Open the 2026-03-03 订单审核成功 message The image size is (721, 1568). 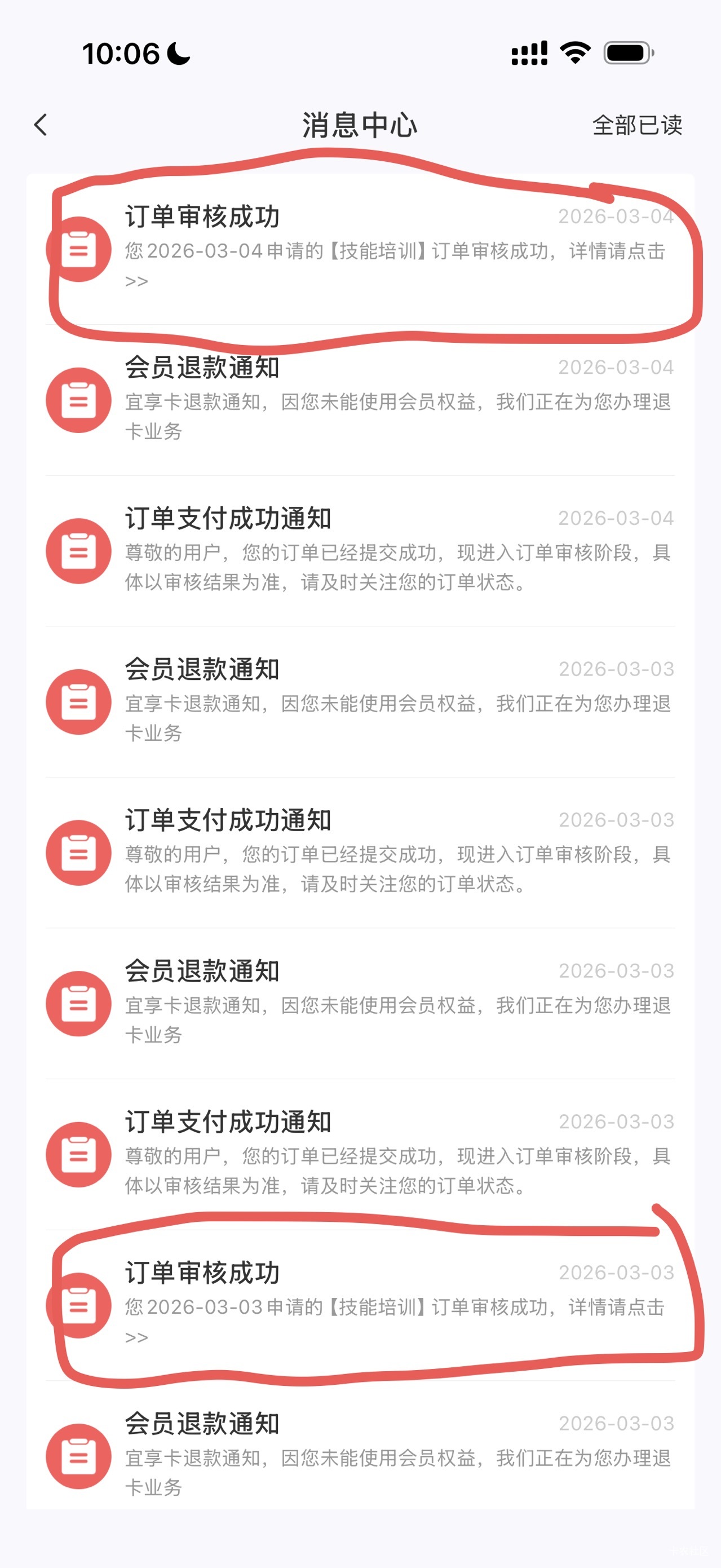(377, 1305)
